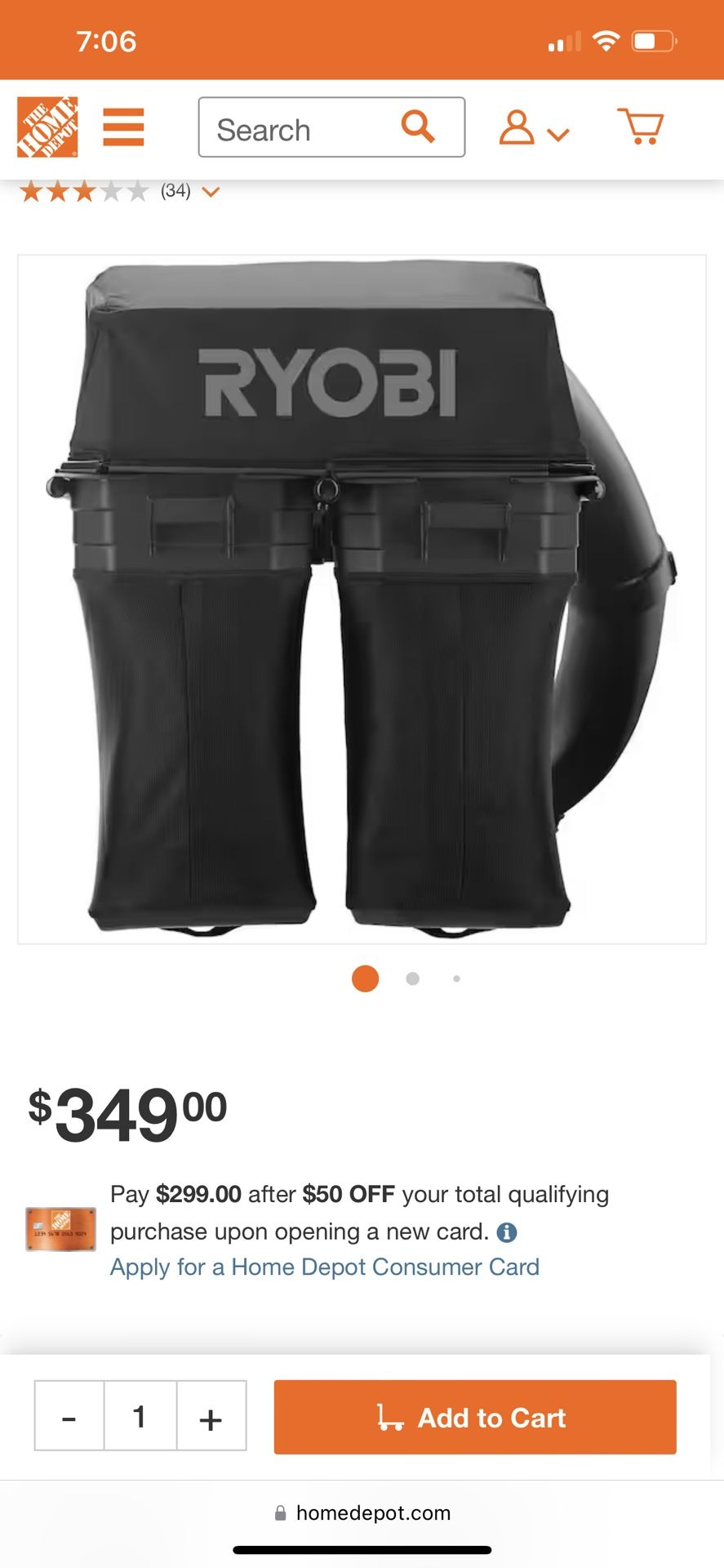
Task: Jump to the second product image dot
Action: point(412,978)
